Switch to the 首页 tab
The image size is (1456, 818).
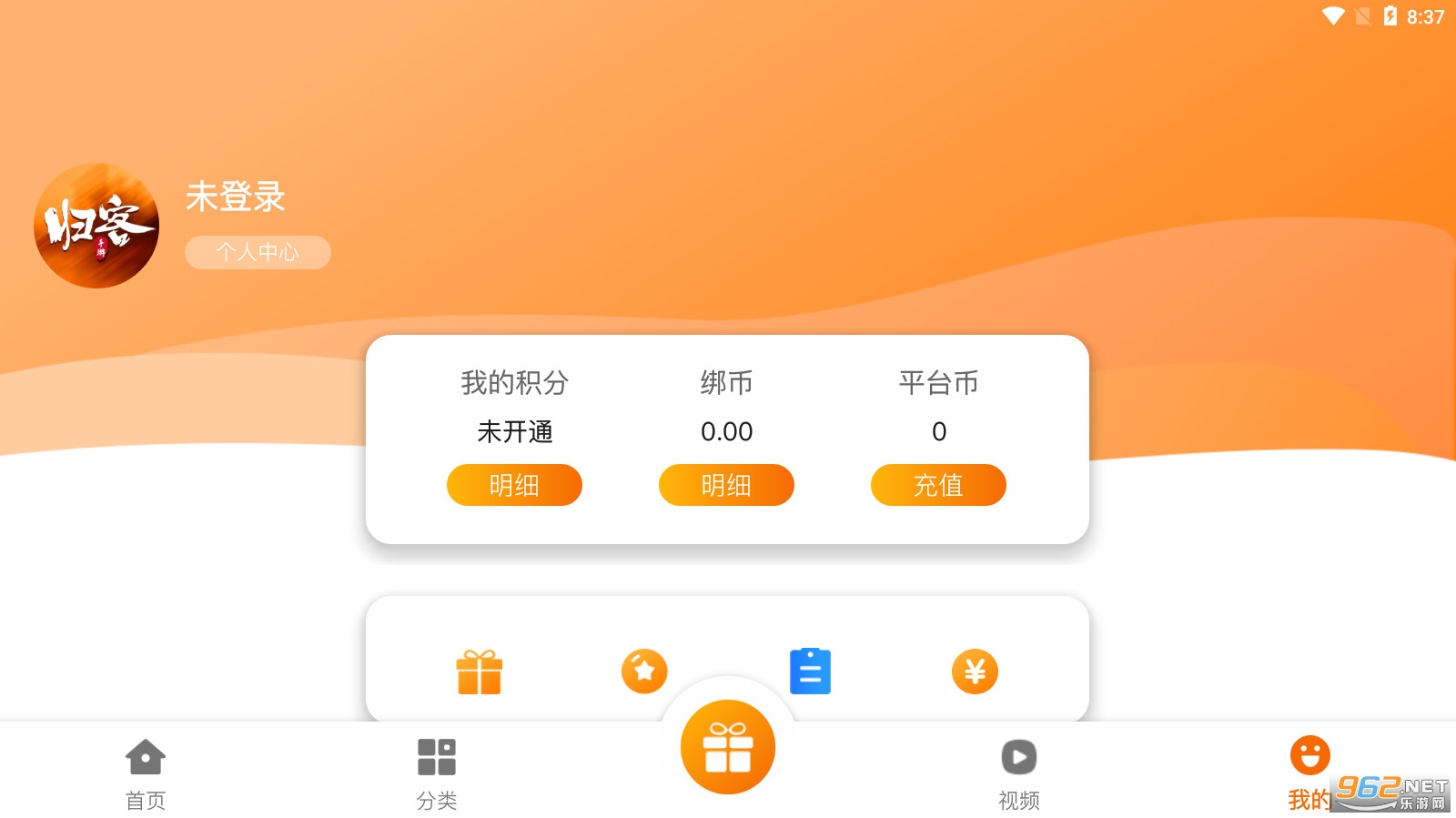(146, 773)
